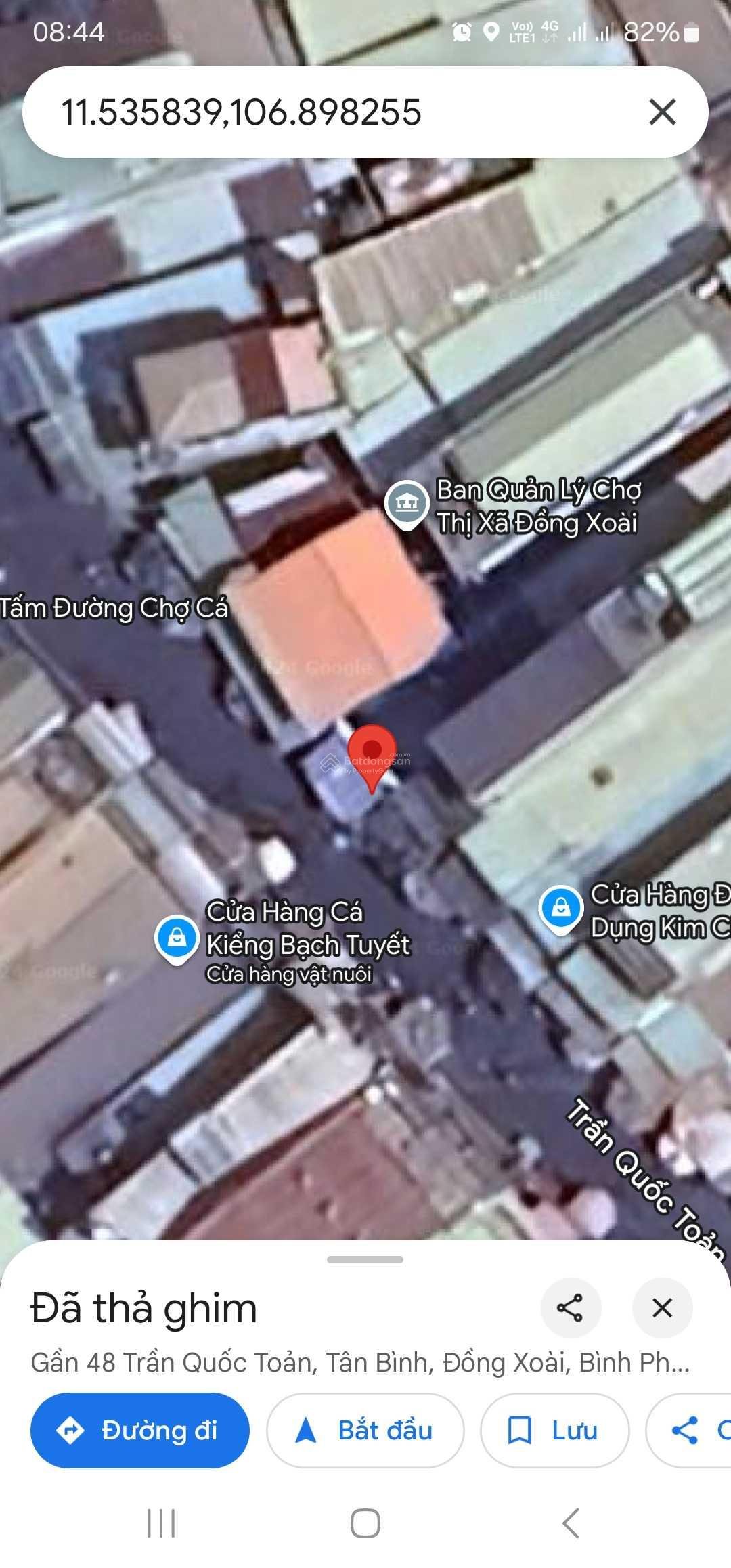Open Cửa Hàng Cá Kiểng Bạch Tuyết place
The image size is (731, 1568).
coord(177,938)
